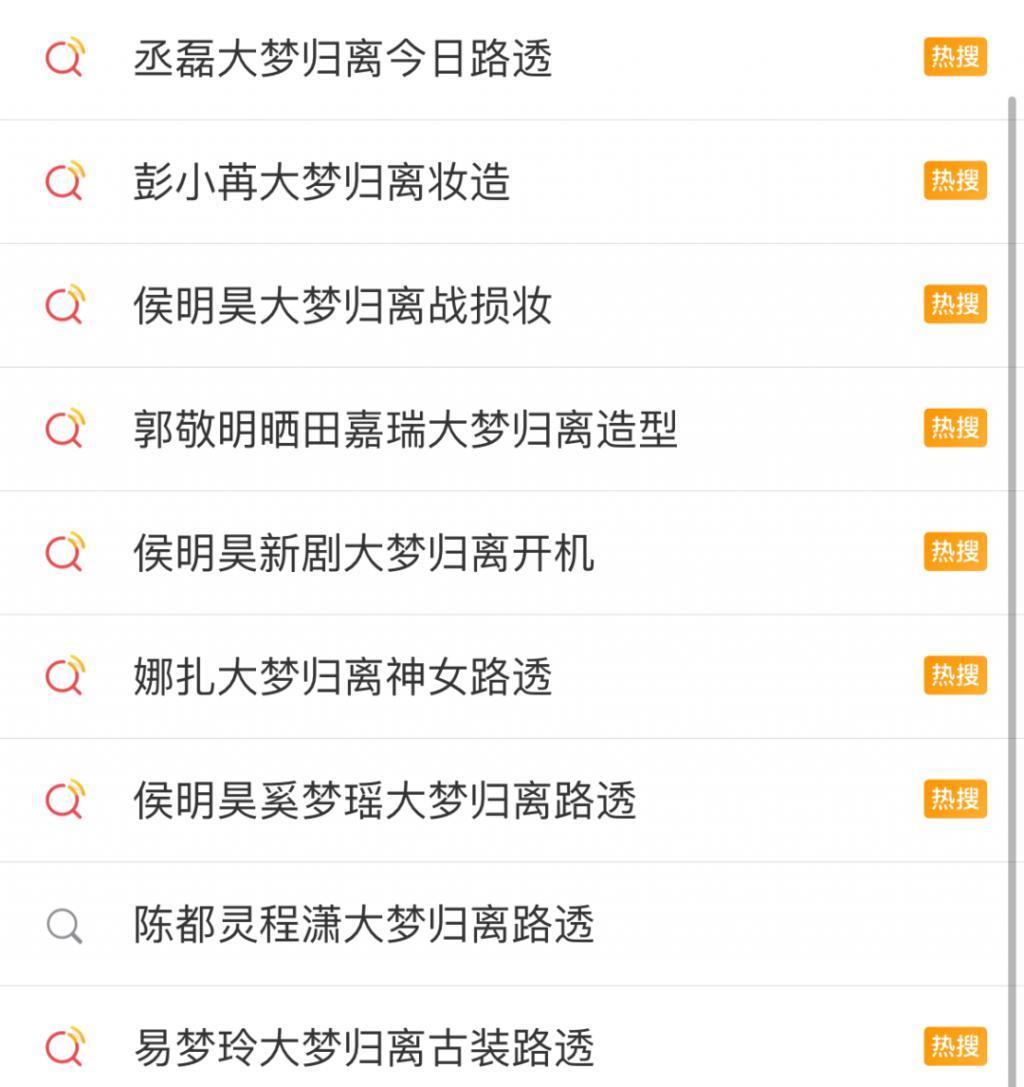Click the trending icon next to 郭敬明晒田嘉瑞大梦归离造型
This screenshot has height=1087, width=1024.
63,428
